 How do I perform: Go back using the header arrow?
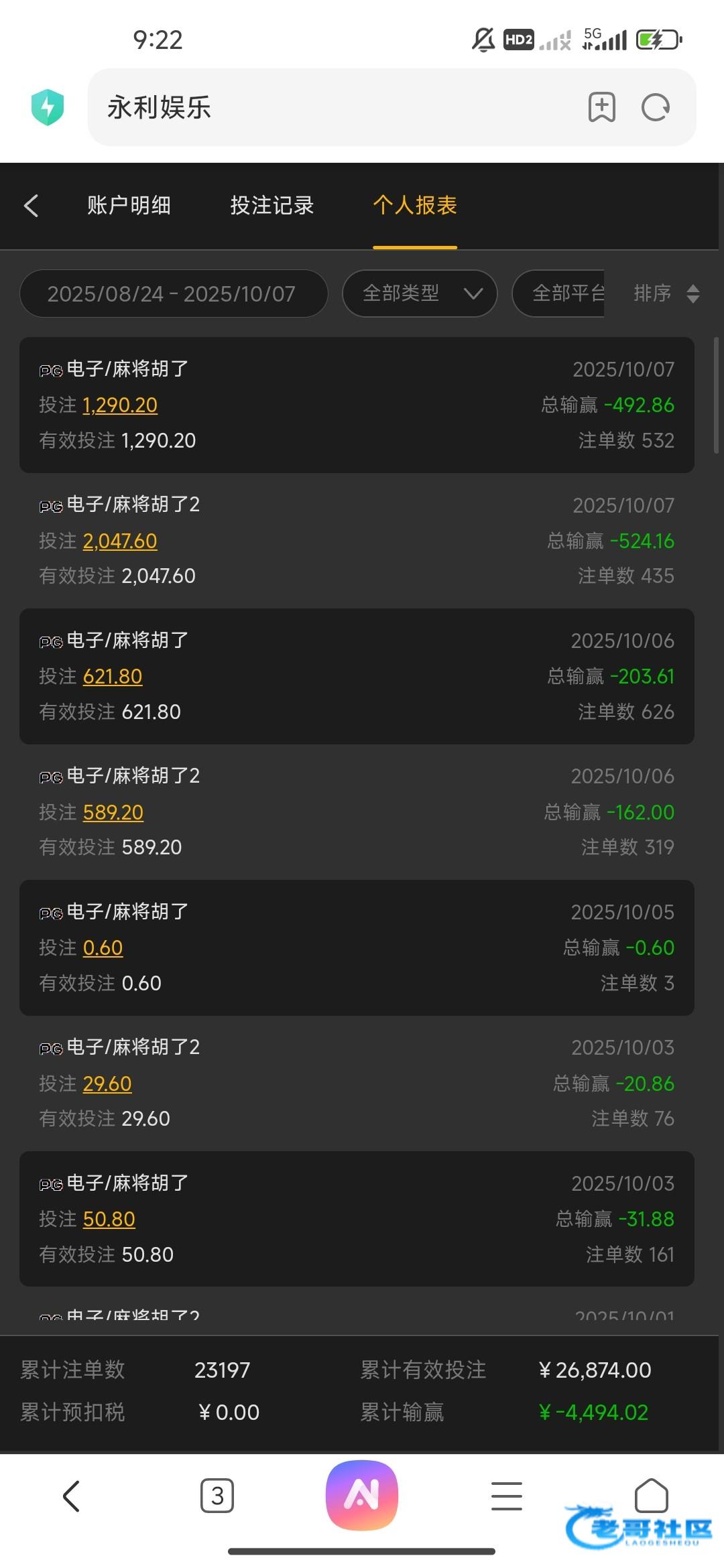tap(32, 206)
